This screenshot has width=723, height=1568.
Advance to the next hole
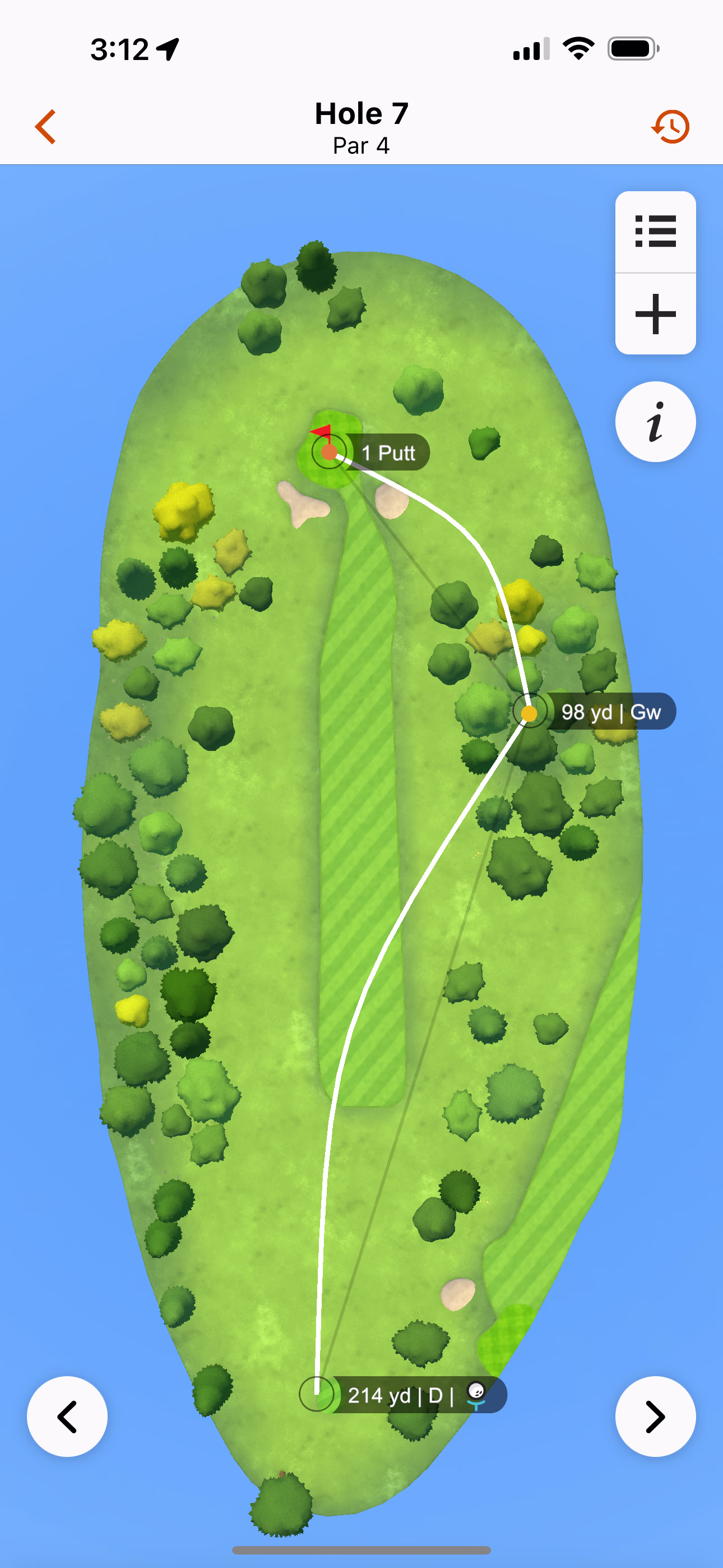pyautogui.click(x=655, y=1417)
